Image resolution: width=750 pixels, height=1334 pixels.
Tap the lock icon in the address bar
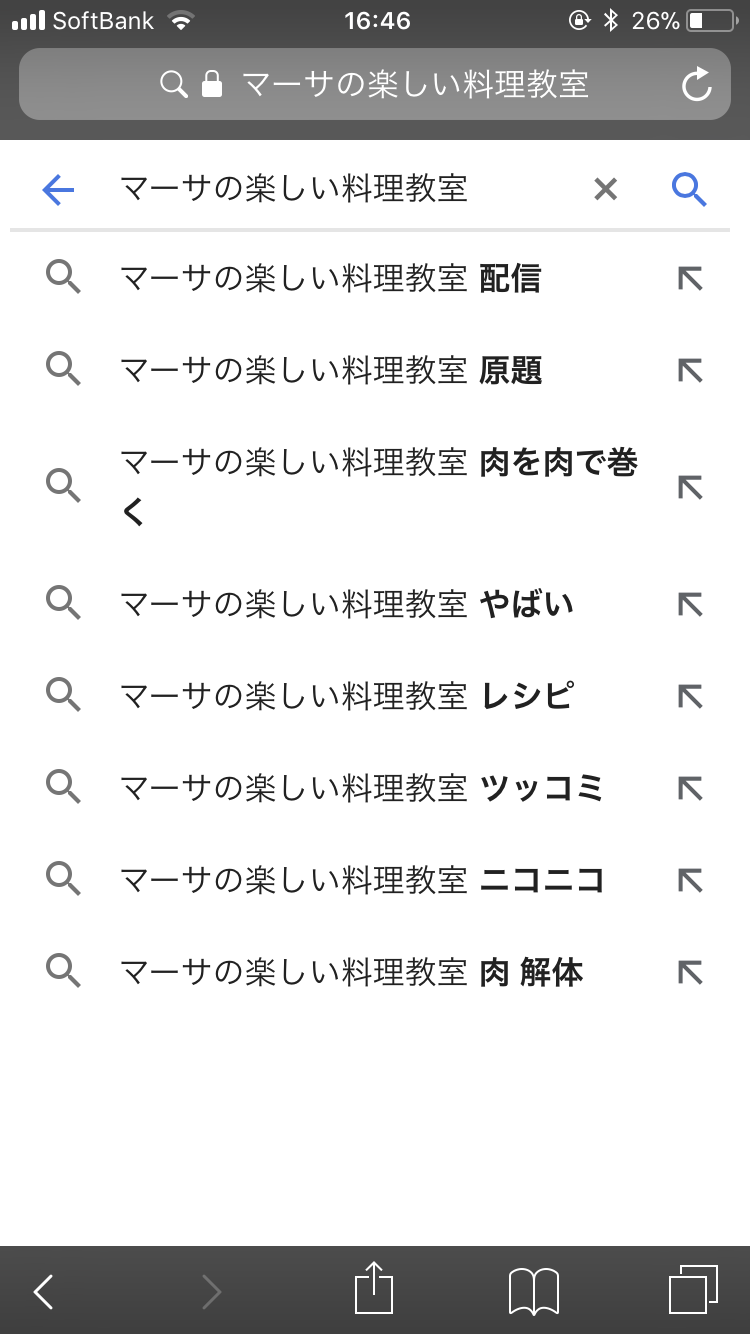tap(210, 84)
